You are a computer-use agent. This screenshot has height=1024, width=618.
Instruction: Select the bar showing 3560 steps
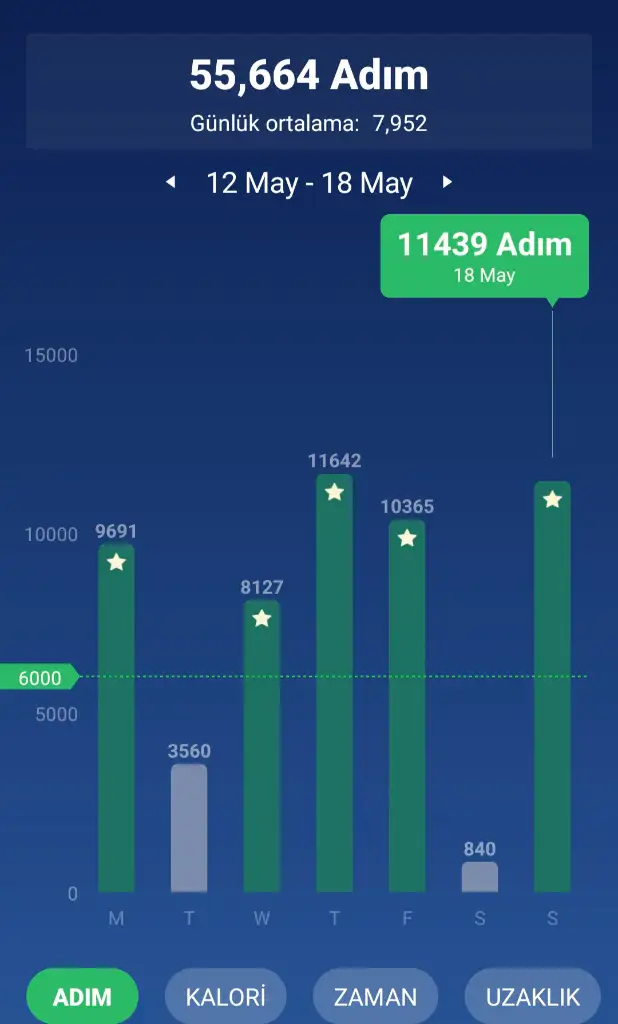click(189, 828)
